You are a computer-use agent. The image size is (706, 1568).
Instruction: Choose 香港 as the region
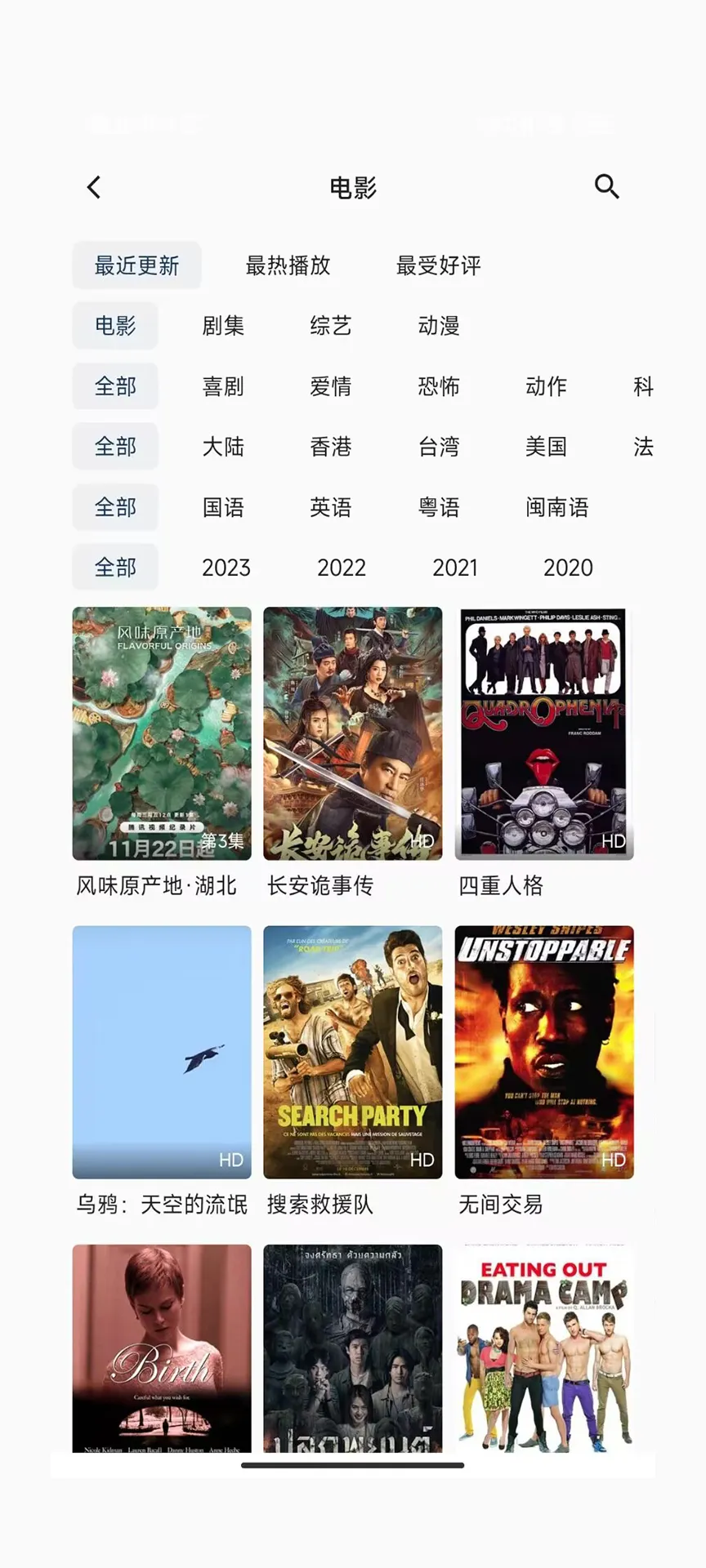[331, 447]
